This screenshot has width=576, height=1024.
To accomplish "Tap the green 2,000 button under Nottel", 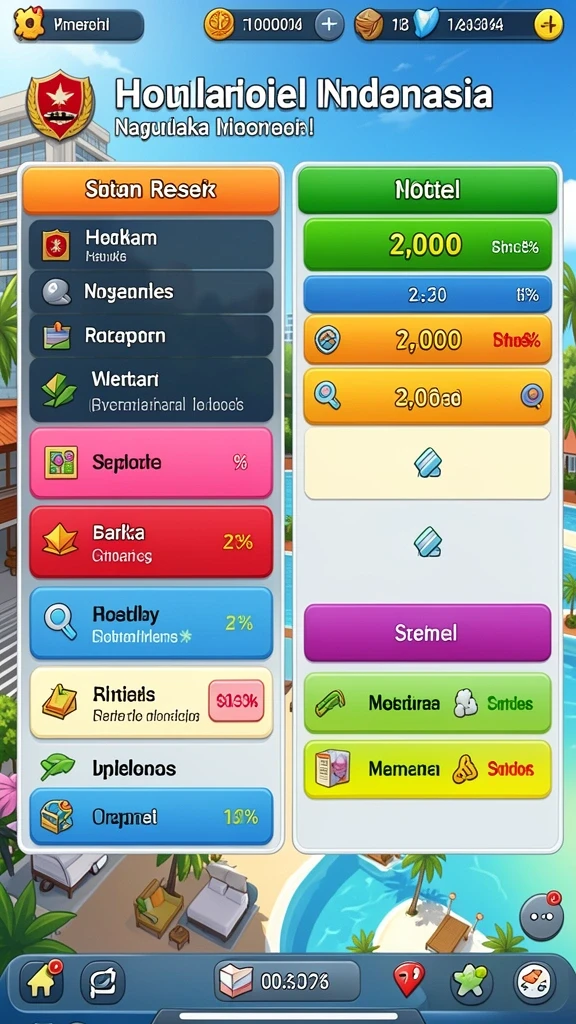I will (427, 245).
